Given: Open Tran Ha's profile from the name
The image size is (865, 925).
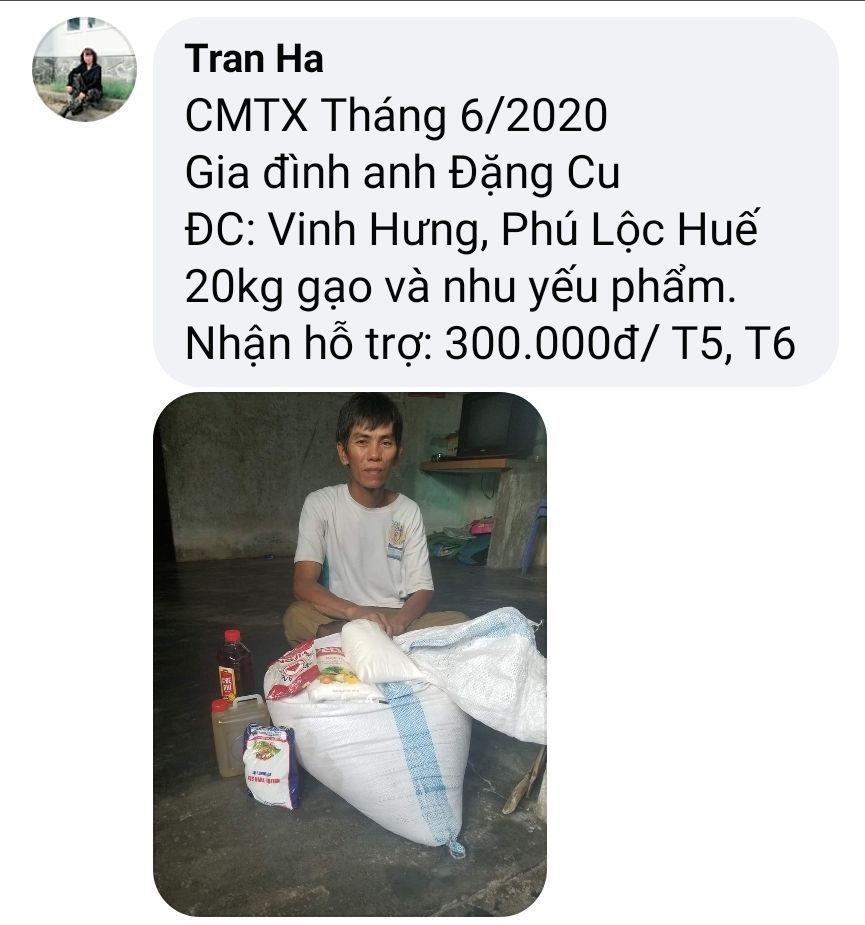Looking at the screenshot, I should click(254, 59).
